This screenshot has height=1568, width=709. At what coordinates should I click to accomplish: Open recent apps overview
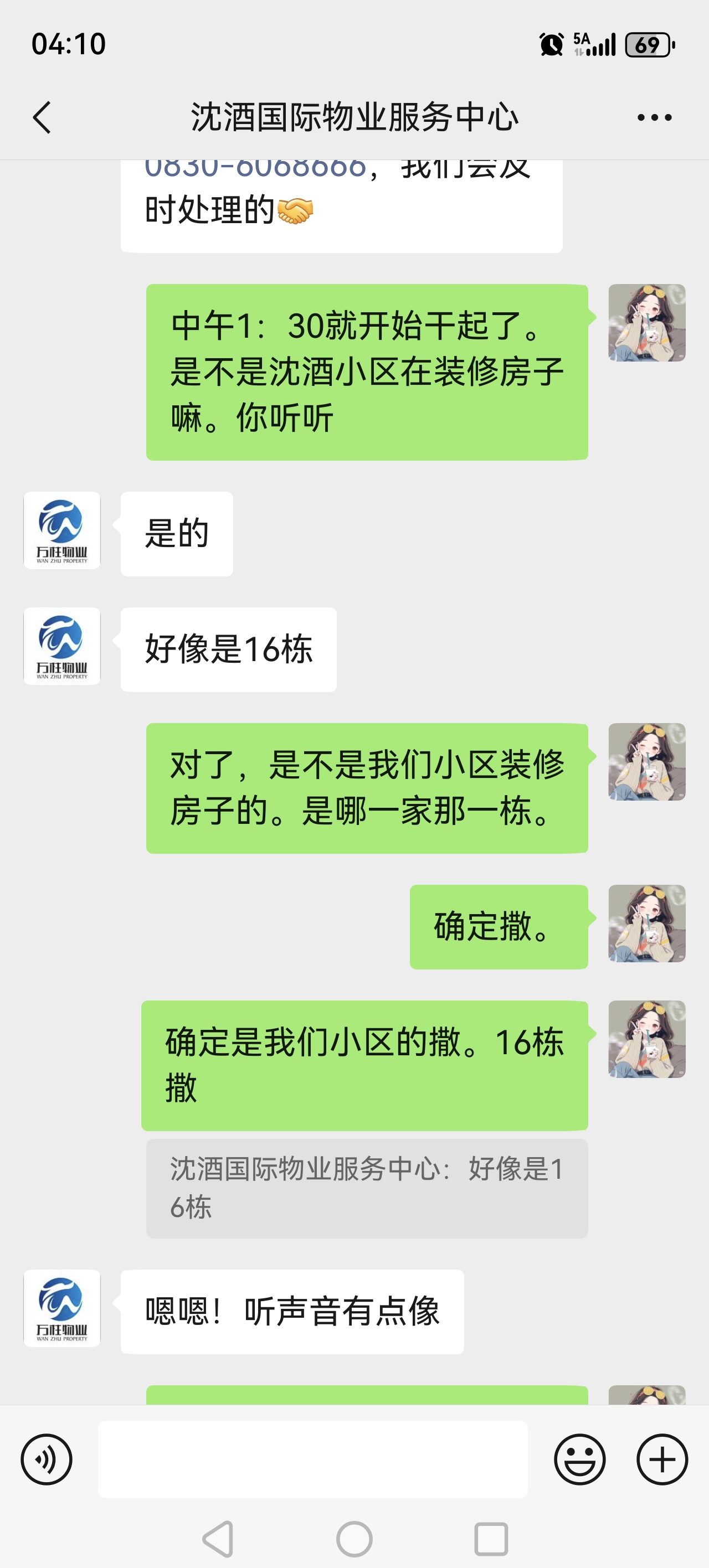pos(490,1539)
